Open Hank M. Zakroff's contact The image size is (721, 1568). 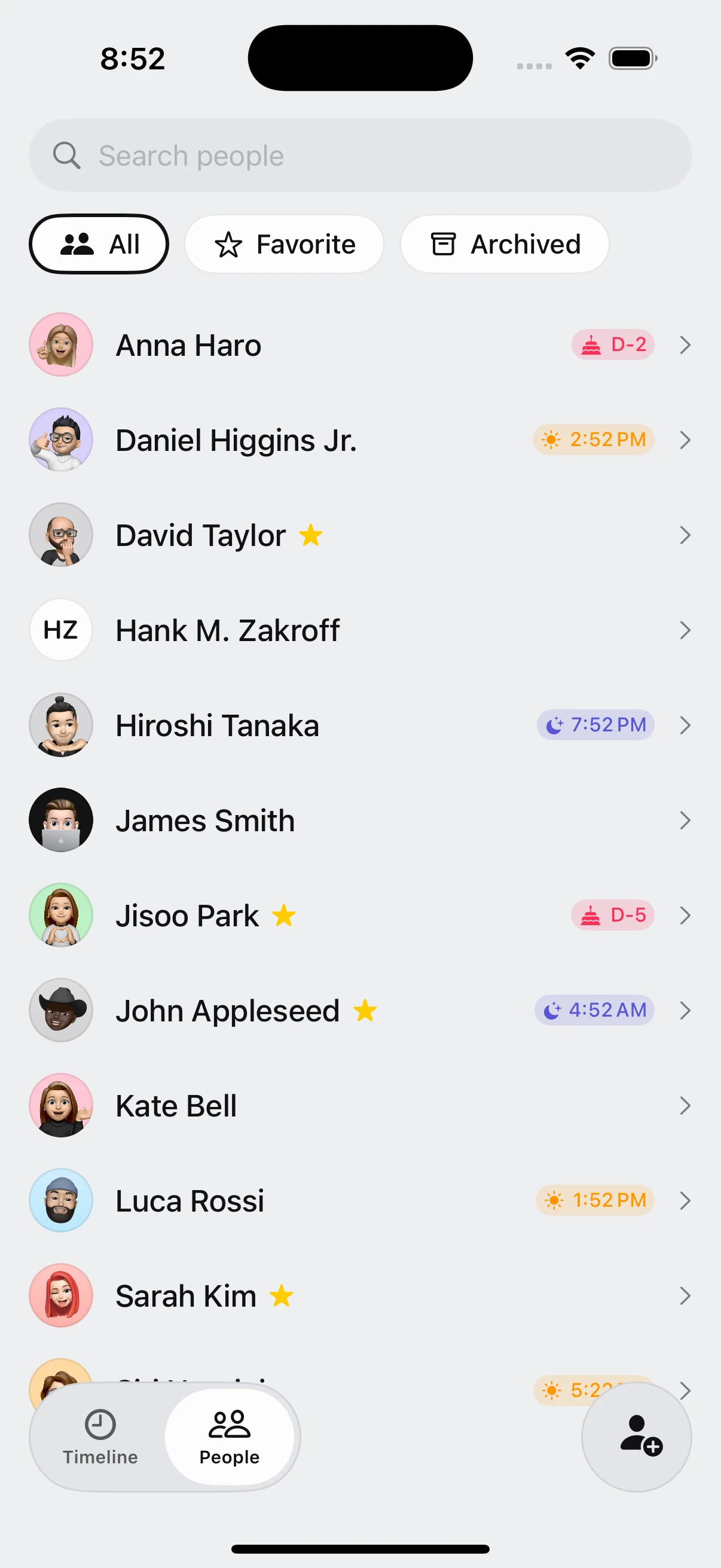(x=359, y=630)
